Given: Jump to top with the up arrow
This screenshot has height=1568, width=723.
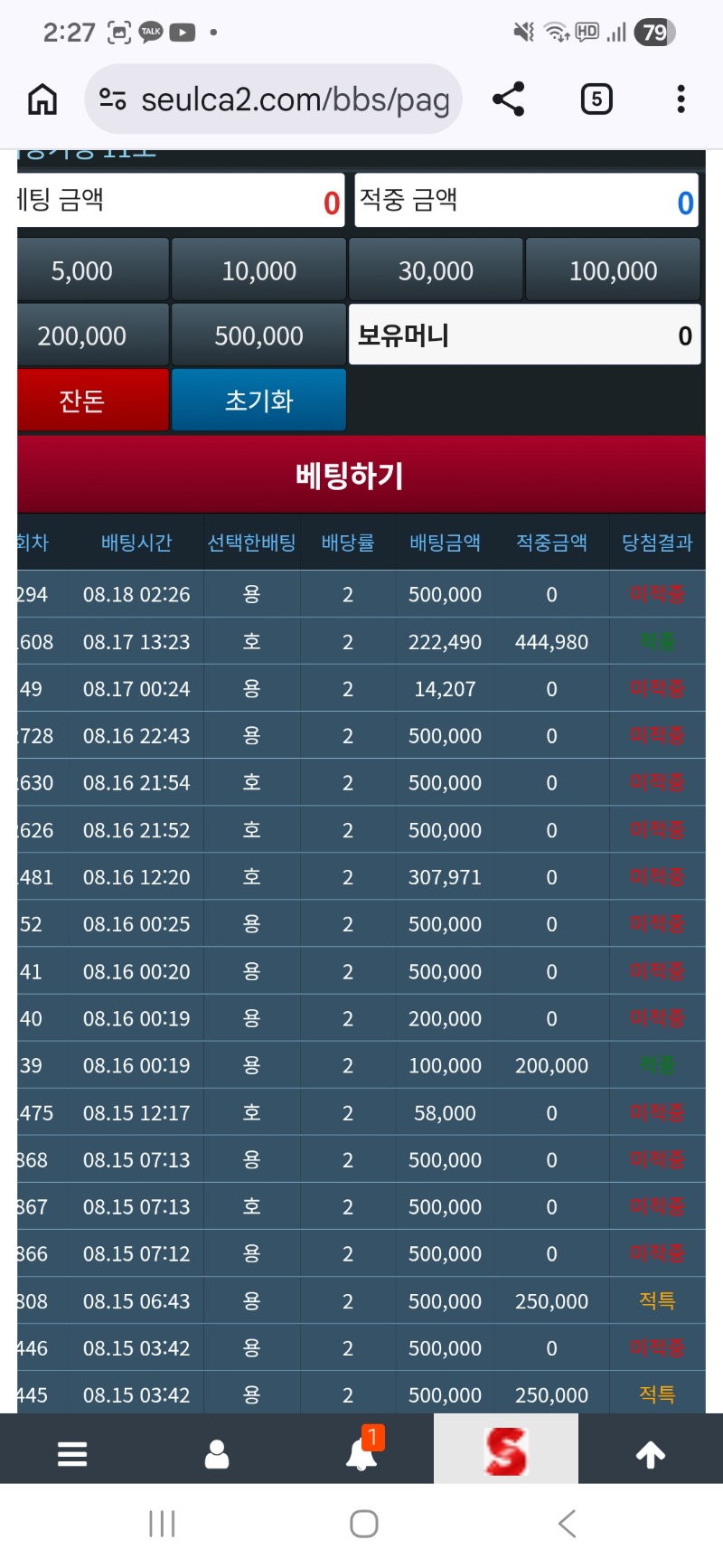Looking at the screenshot, I should 651,1454.
